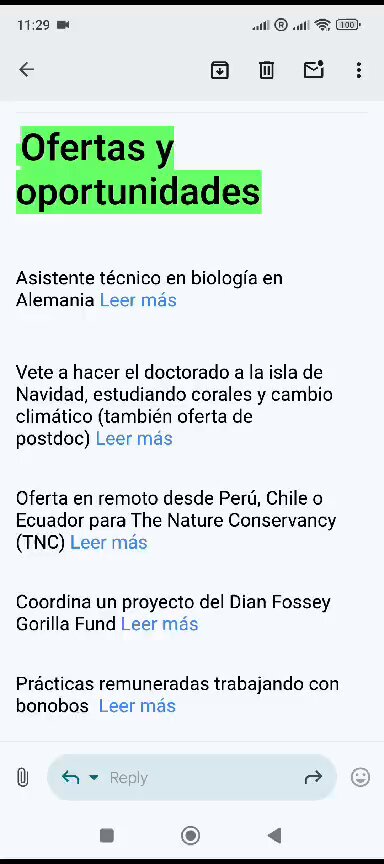Open the overflow menu
Viewport: 384px width, 864px height.
click(x=359, y=70)
